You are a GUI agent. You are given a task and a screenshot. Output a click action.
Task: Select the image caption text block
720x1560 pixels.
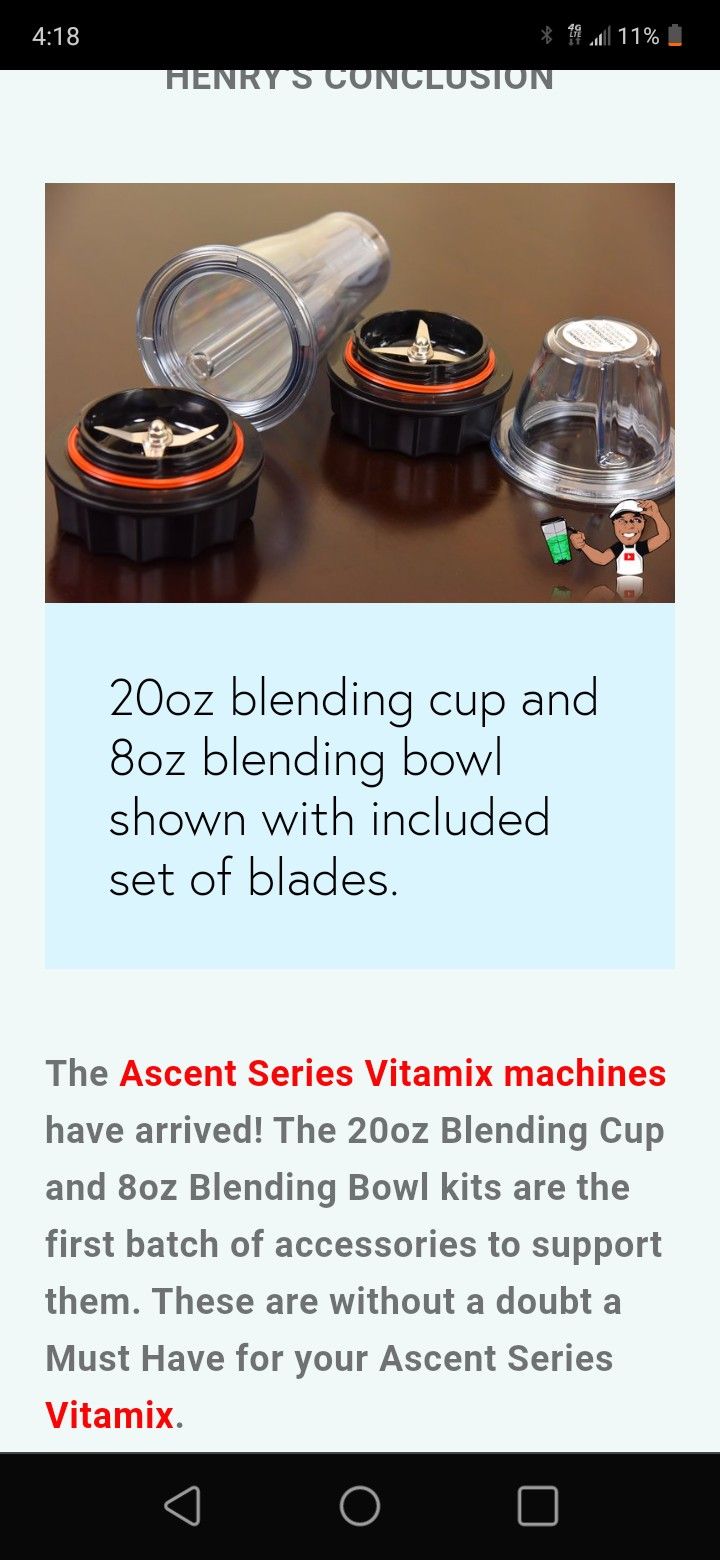click(x=355, y=788)
